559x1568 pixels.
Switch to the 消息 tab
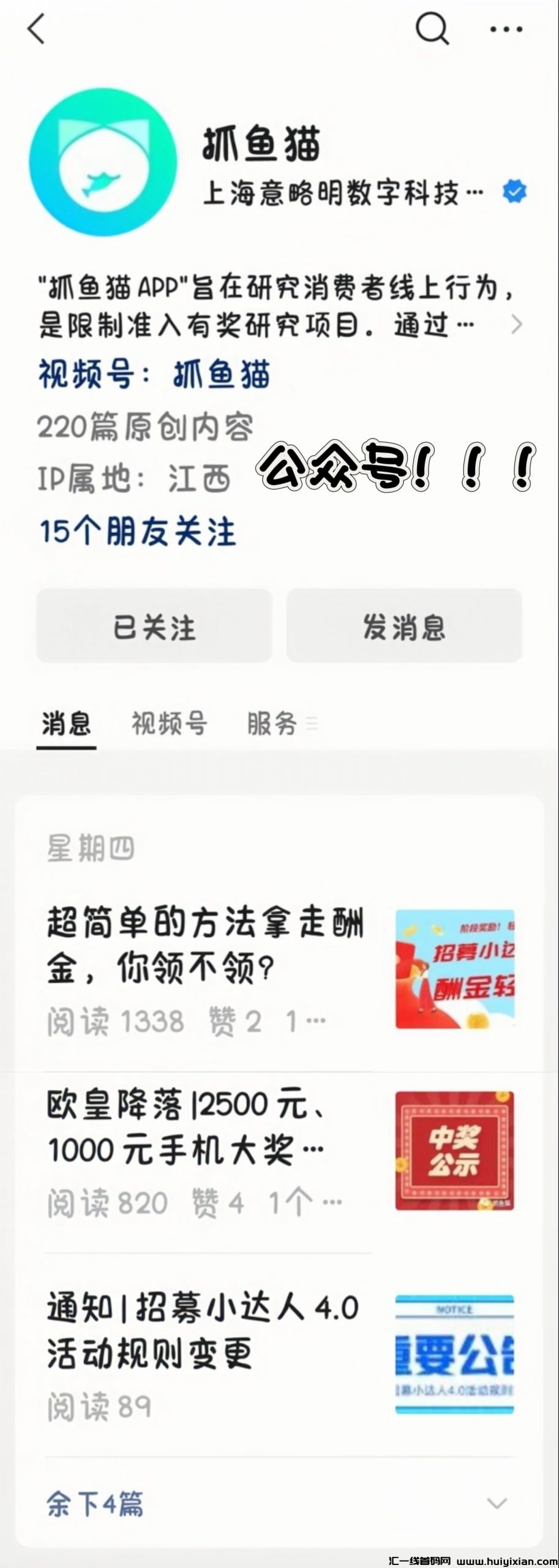[66, 723]
